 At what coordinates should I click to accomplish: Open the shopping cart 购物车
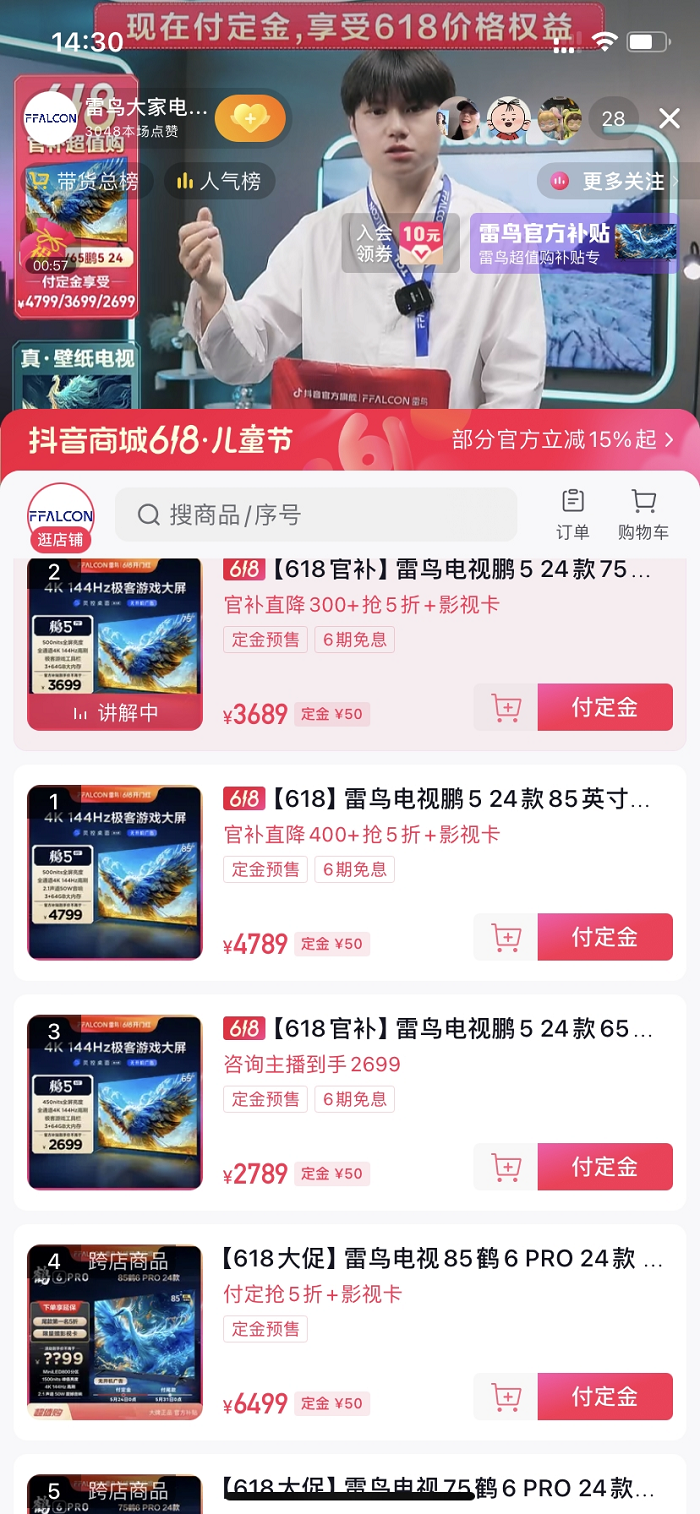[643, 514]
